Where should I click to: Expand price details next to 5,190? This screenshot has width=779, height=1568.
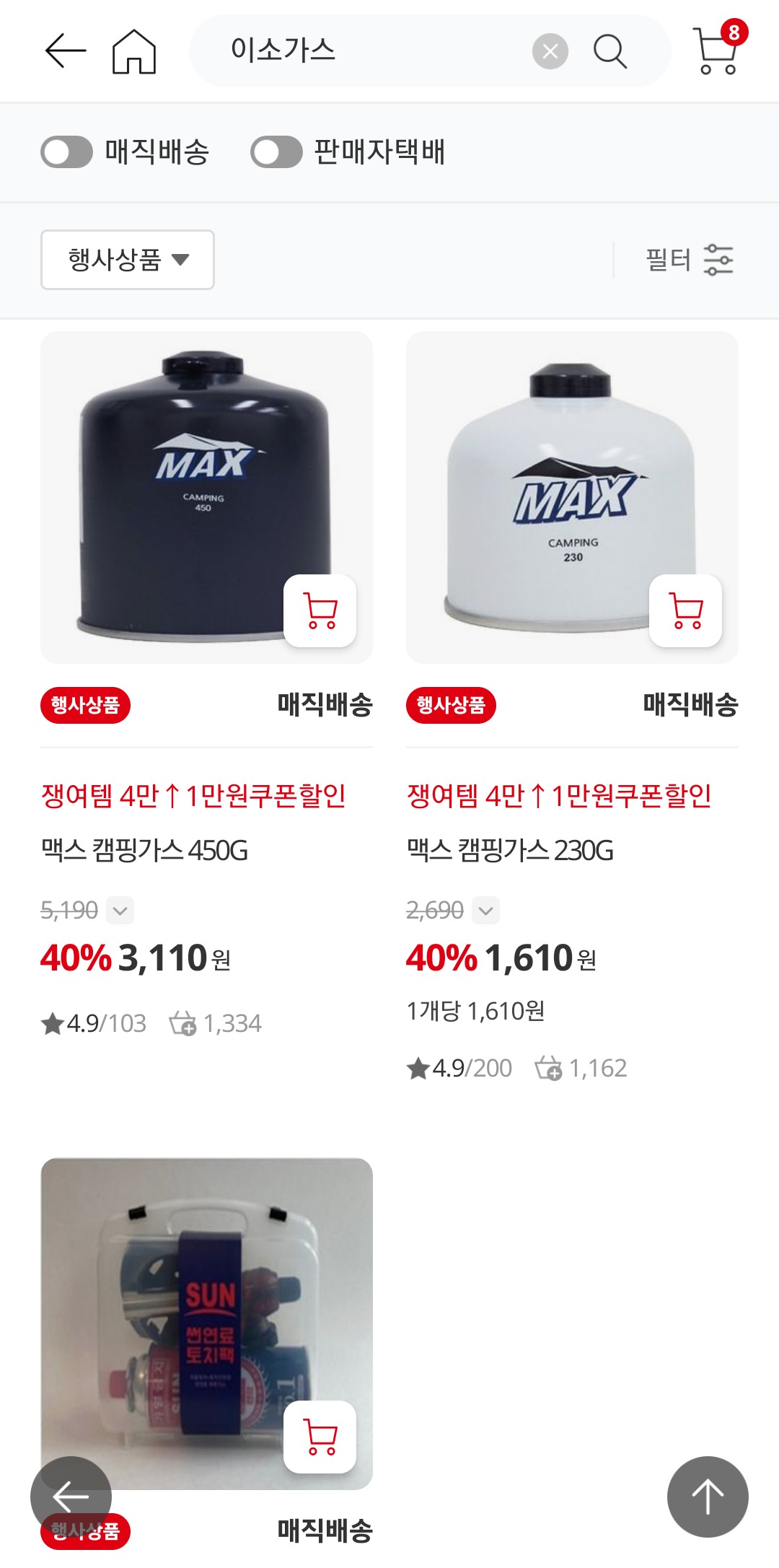click(x=120, y=911)
